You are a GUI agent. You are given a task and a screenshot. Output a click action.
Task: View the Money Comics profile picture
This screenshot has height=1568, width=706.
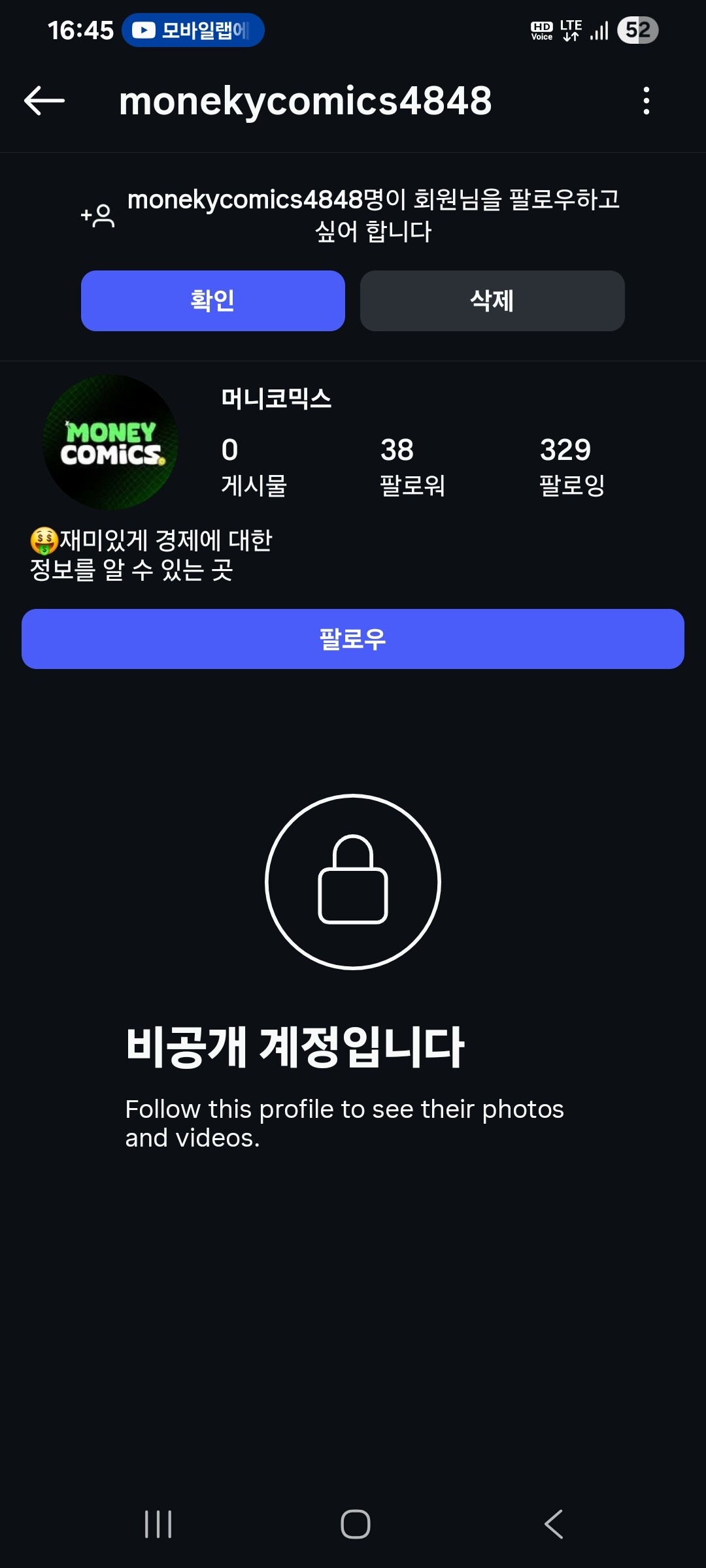110,442
